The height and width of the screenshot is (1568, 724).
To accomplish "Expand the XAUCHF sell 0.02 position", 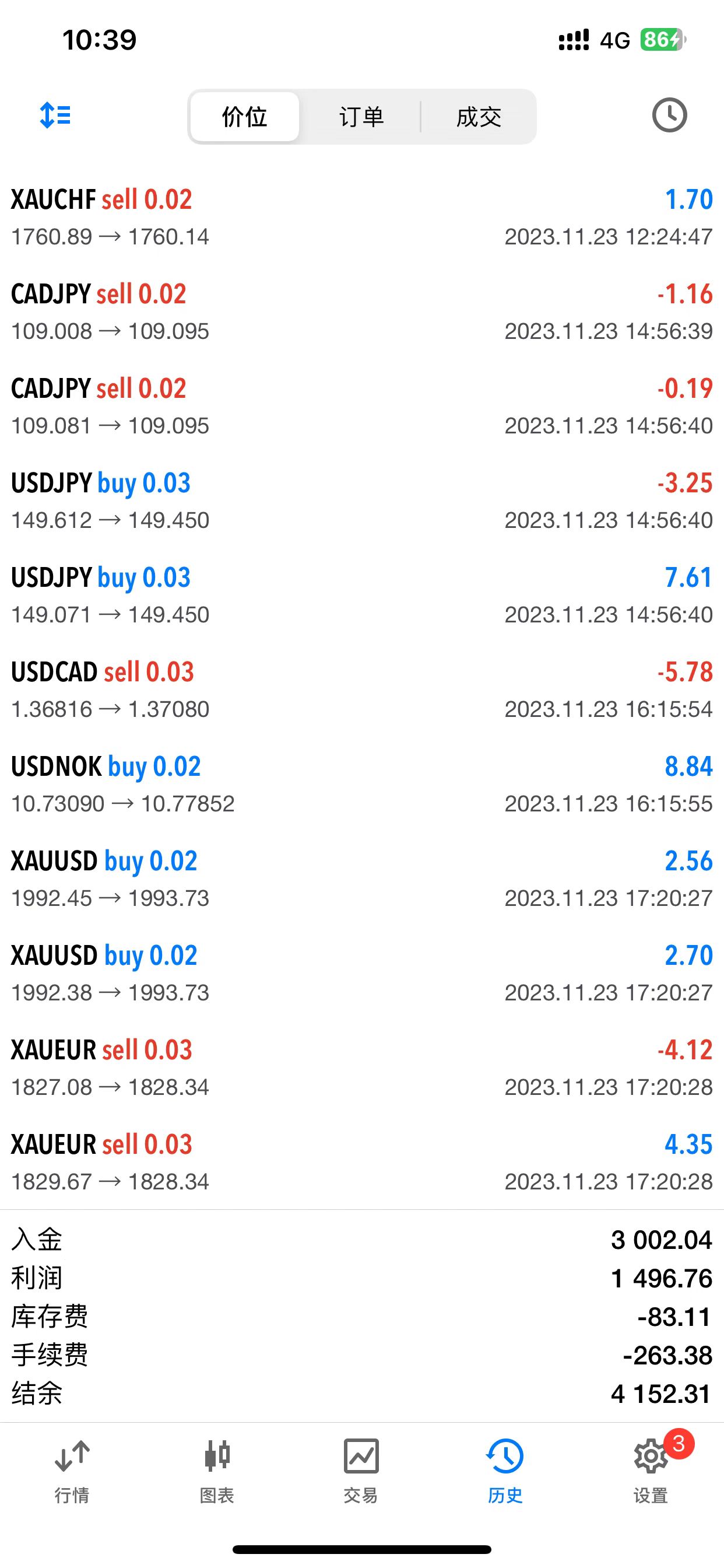I will [361, 218].
